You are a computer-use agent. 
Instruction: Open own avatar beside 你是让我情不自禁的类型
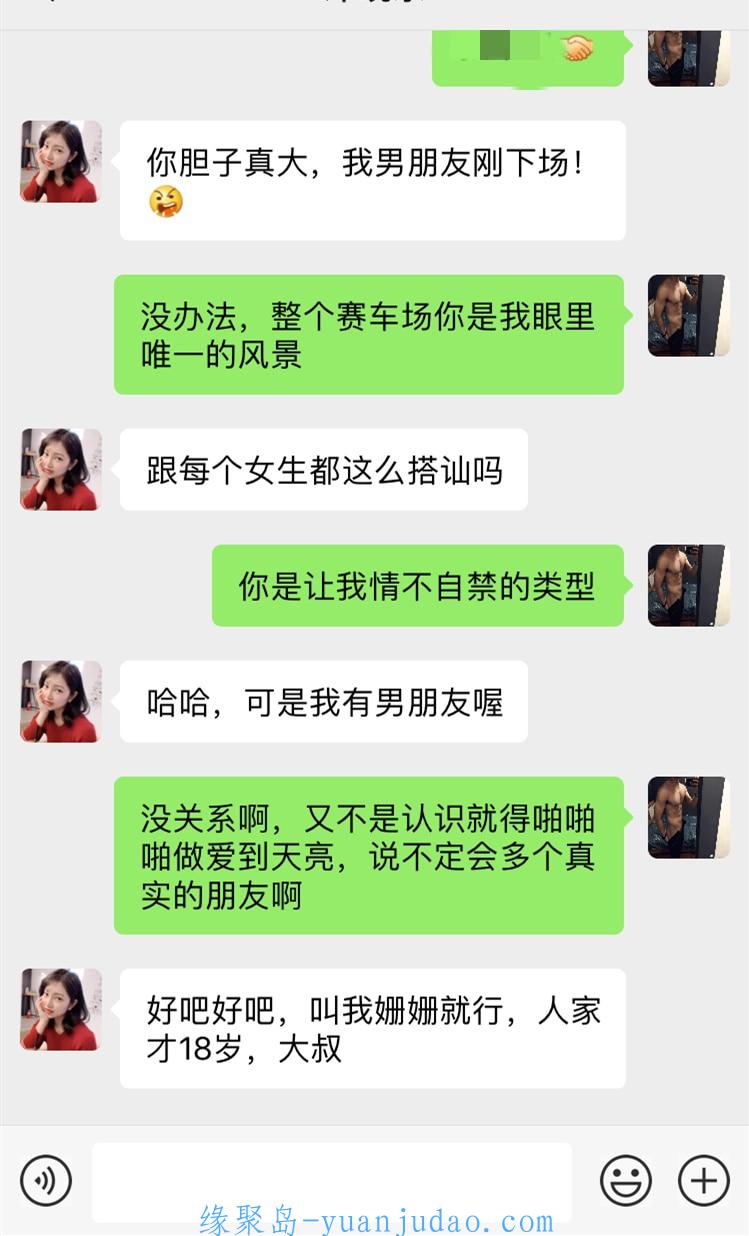pyautogui.click(x=688, y=585)
